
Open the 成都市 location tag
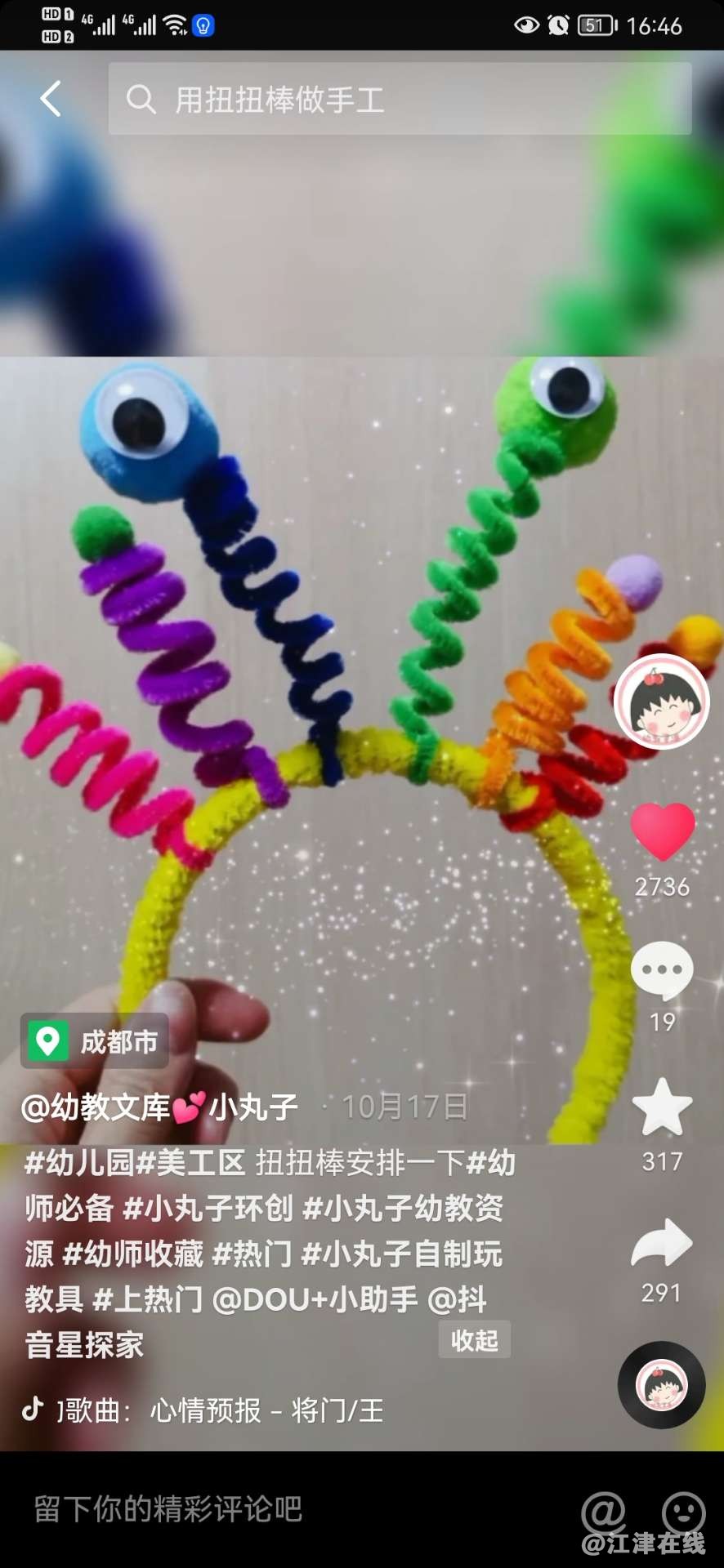(x=95, y=1041)
